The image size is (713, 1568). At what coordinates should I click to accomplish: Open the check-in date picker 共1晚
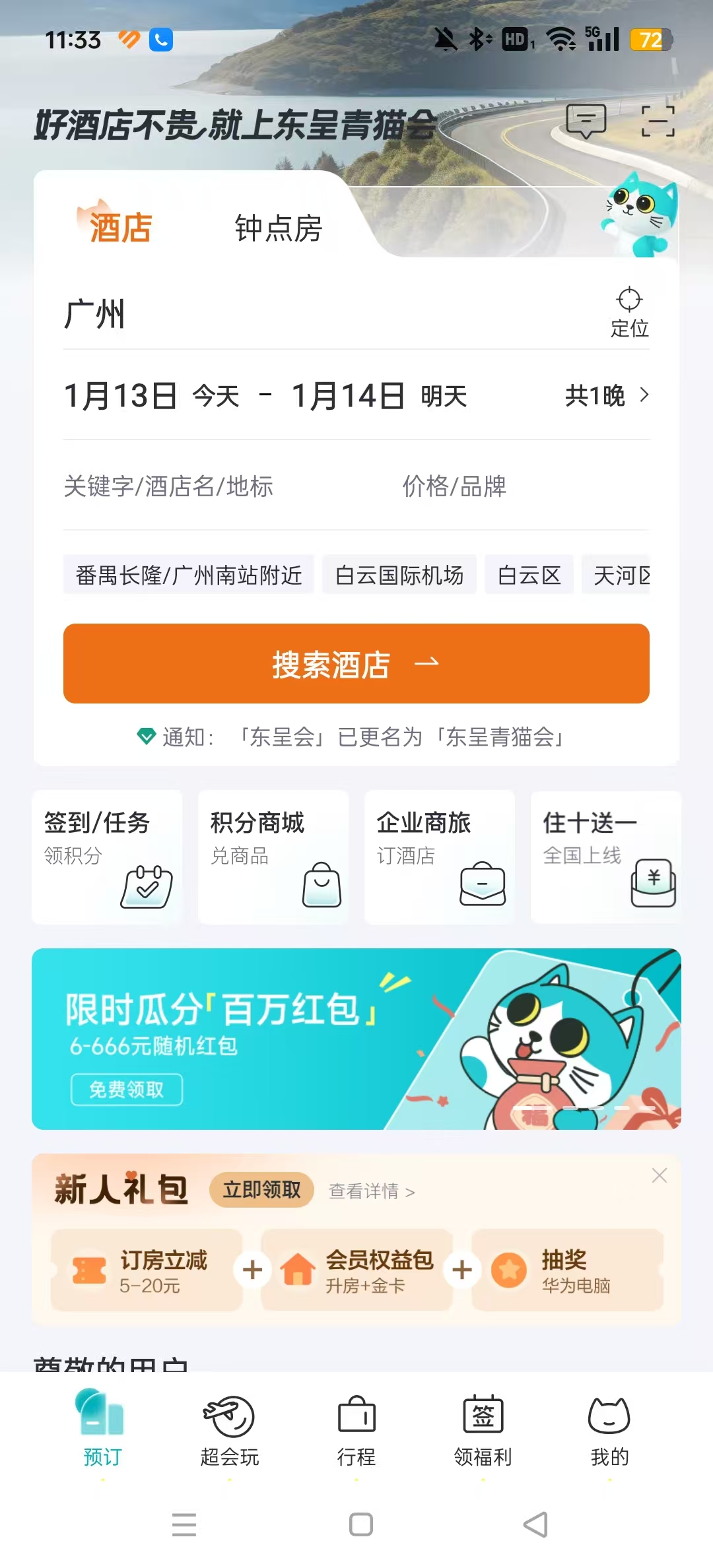606,396
